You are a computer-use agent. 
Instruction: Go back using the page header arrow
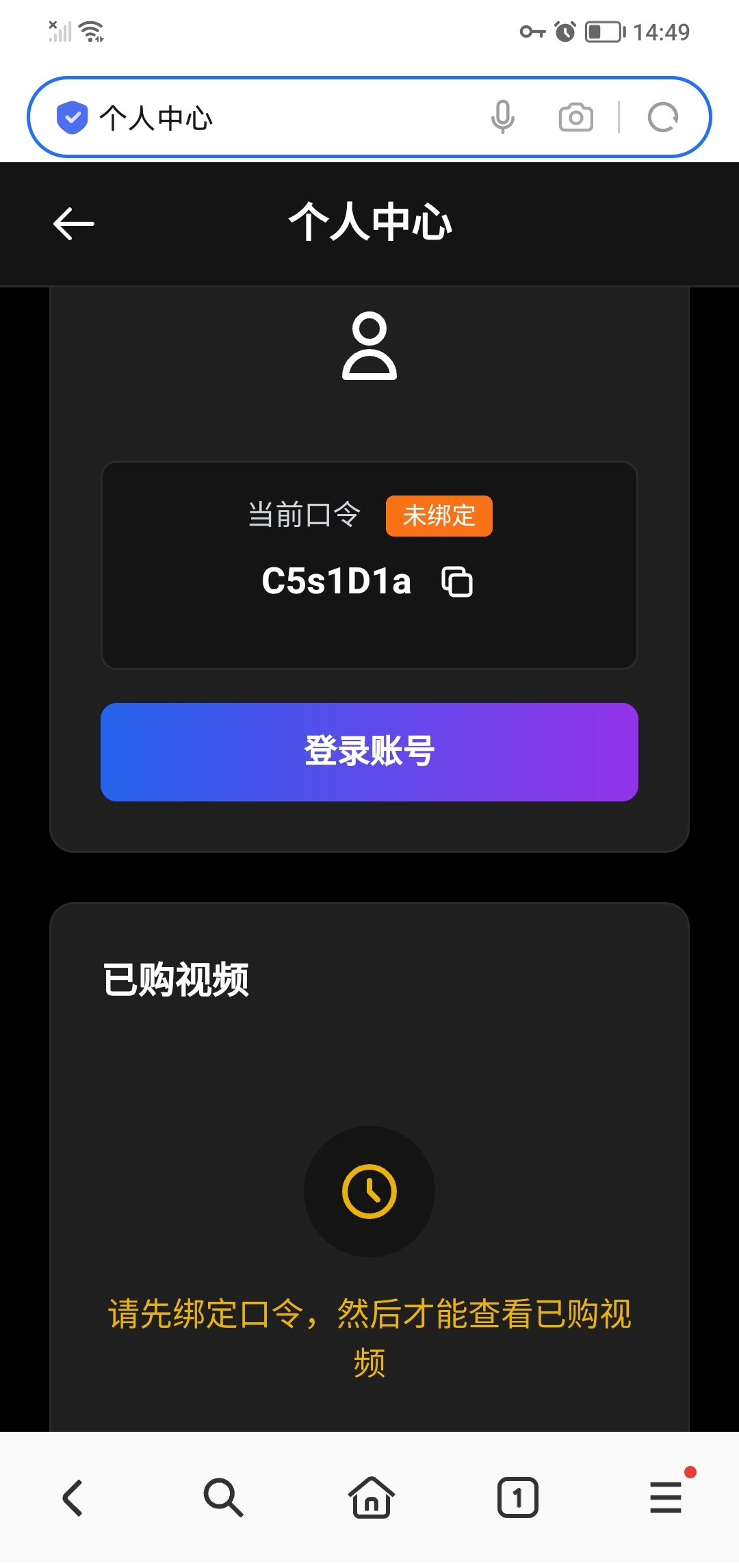pos(74,224)
